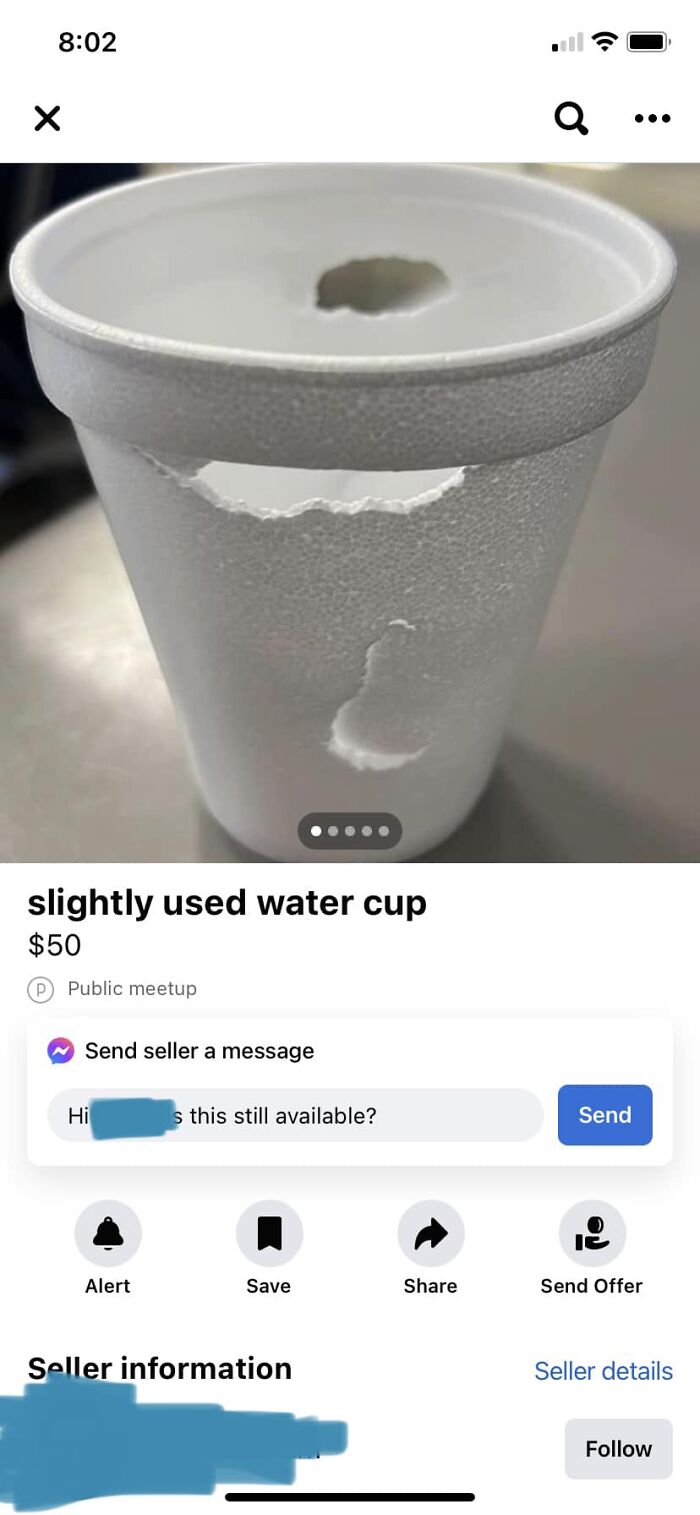Send the message to the seller
This screenshot has height=1515, width=700.
(x=605, y=1115)
